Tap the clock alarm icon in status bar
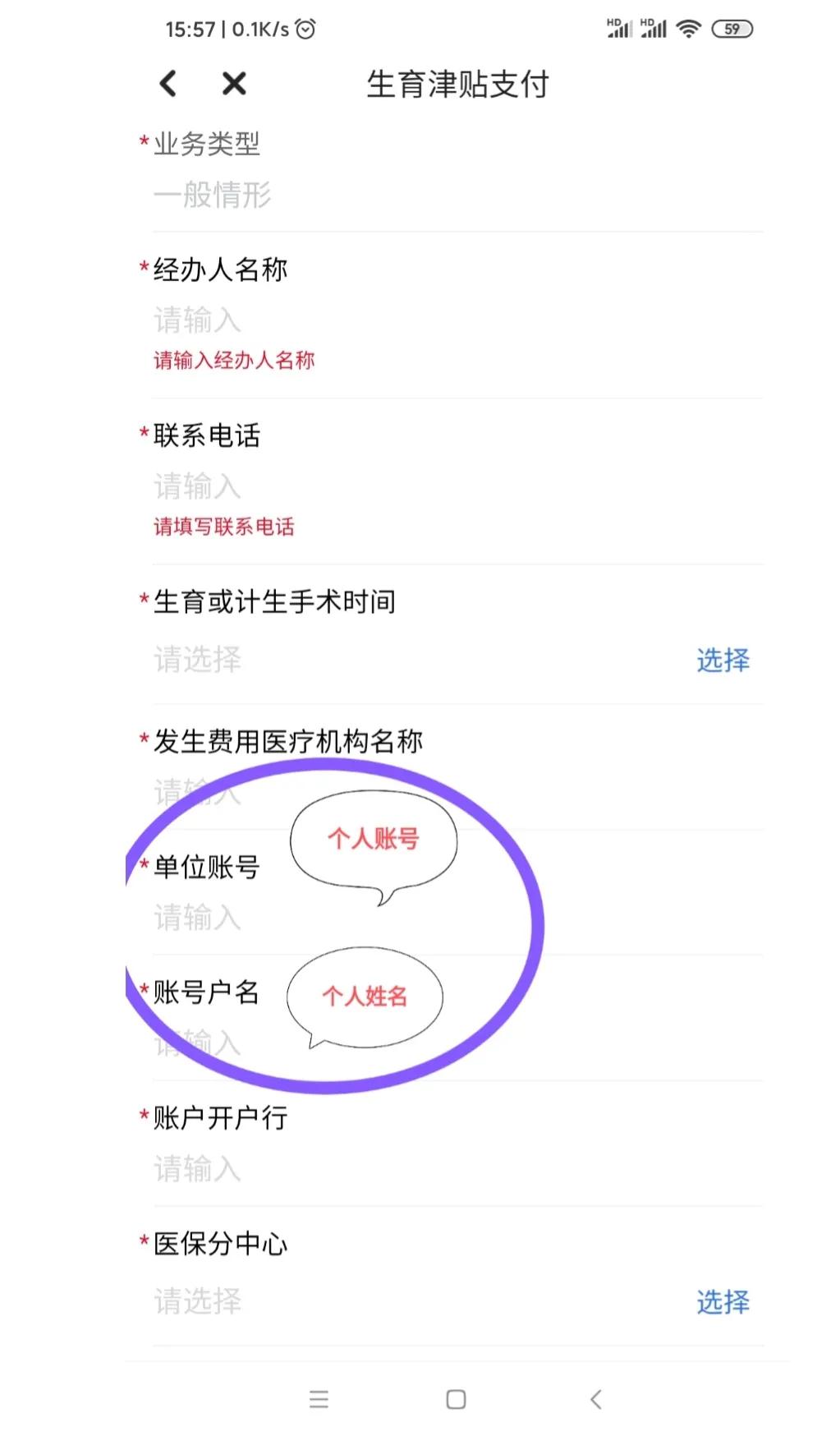Image resolution: width=840 pixels, height=1441 pixels. tap(304, 27)
